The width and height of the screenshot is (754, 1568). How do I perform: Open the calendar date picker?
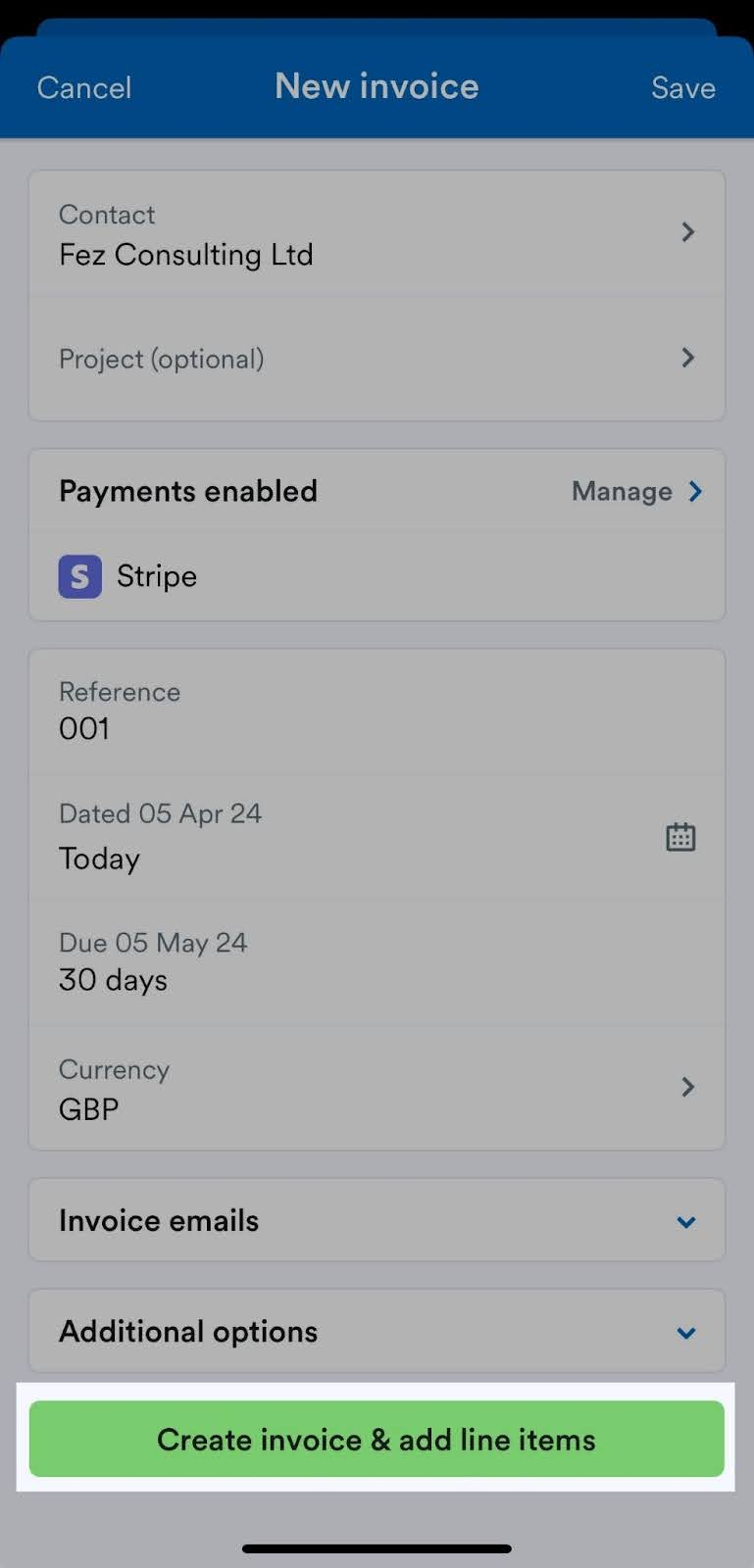pos(680,836)
